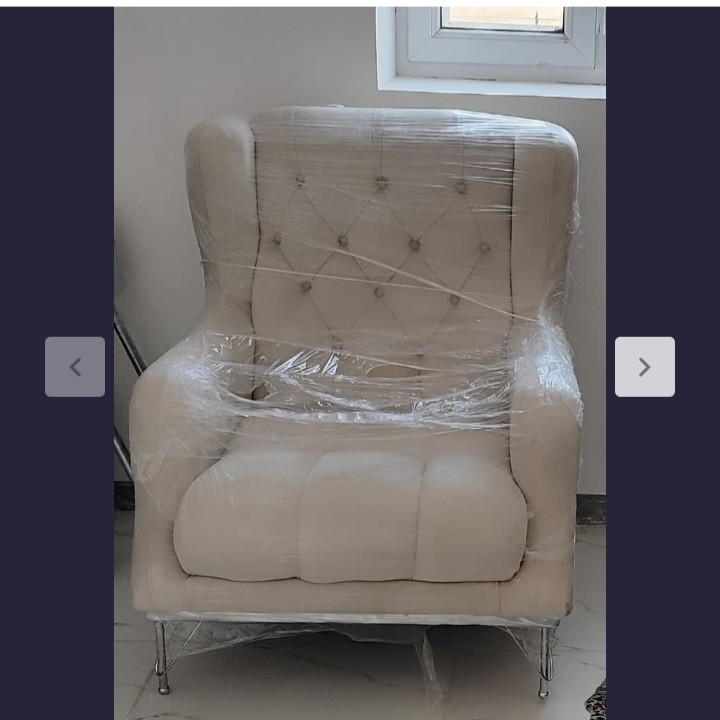The height and width of the screenshot is (720, 720).
Task: Show the next photo
Action: click(x=644, y=367)
